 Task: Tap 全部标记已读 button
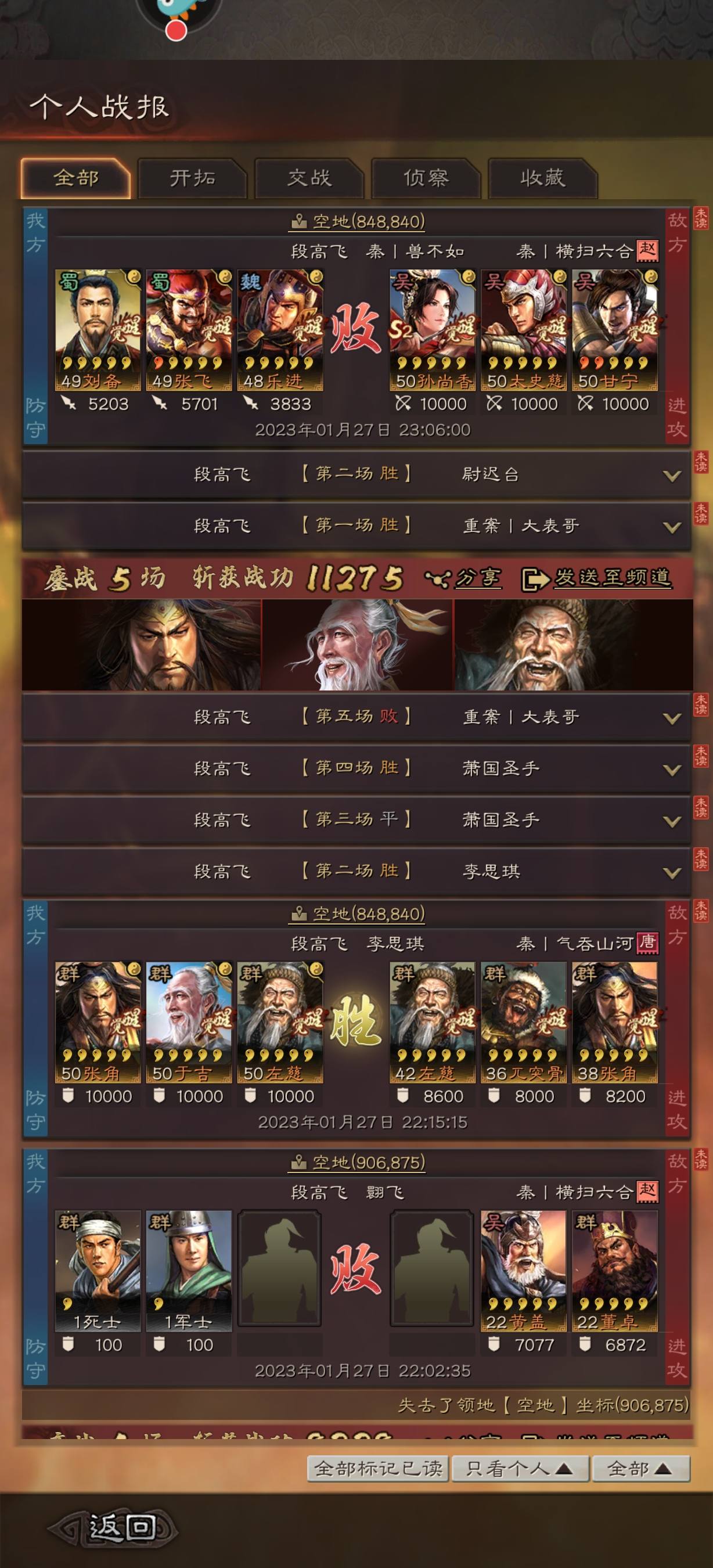pyautogui.click(x=378, y=1468)
